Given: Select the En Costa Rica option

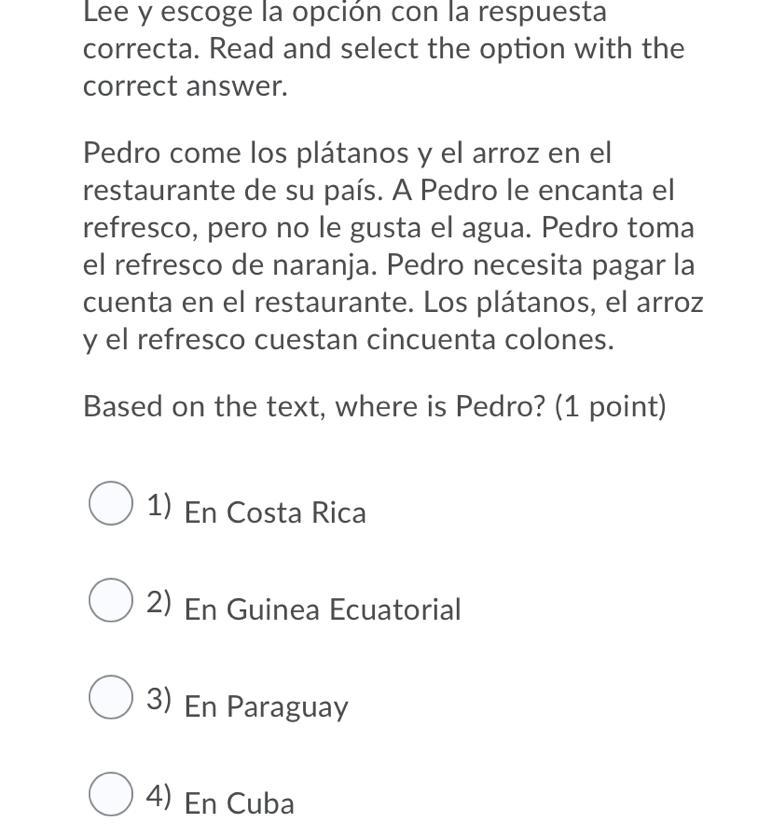Looking at the screenshot, I should click(110, 503).
